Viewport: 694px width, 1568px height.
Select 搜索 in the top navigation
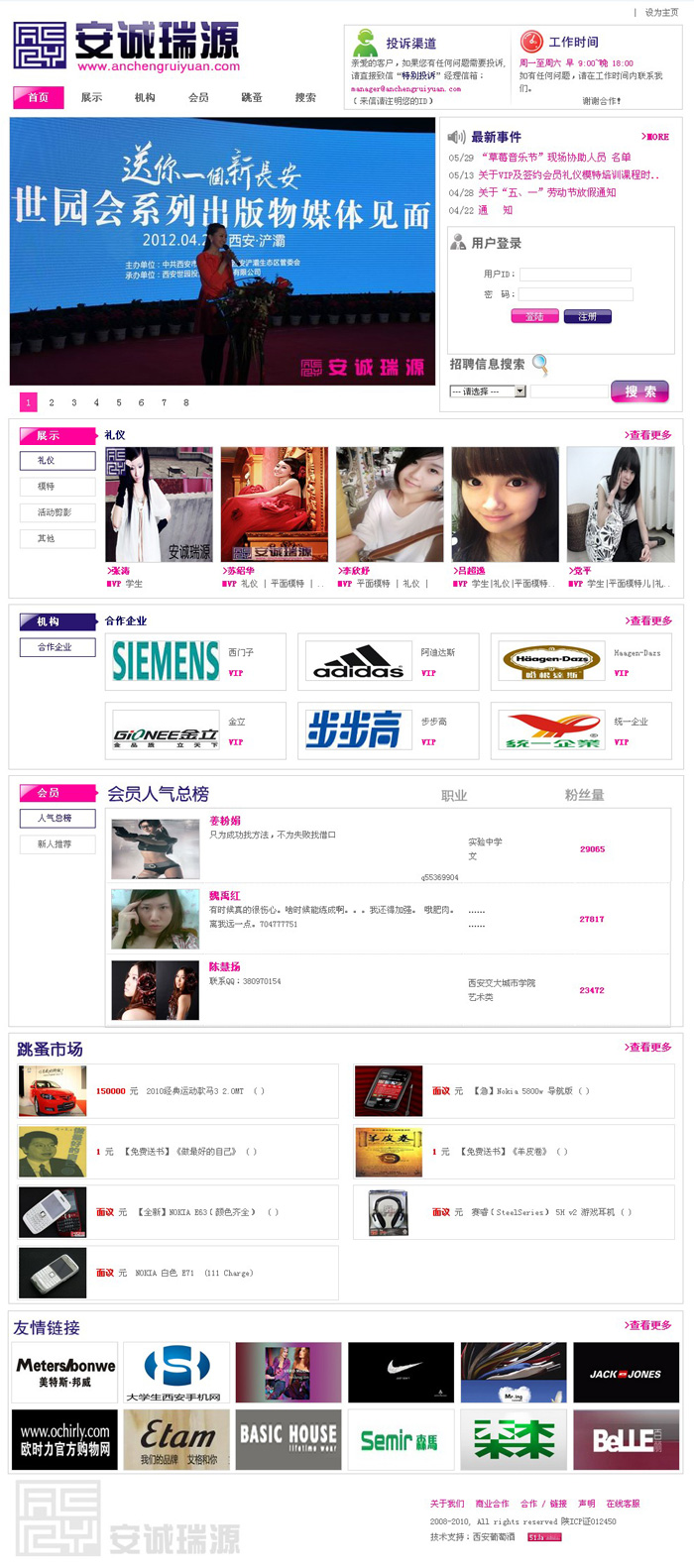[x=305, y=97]
